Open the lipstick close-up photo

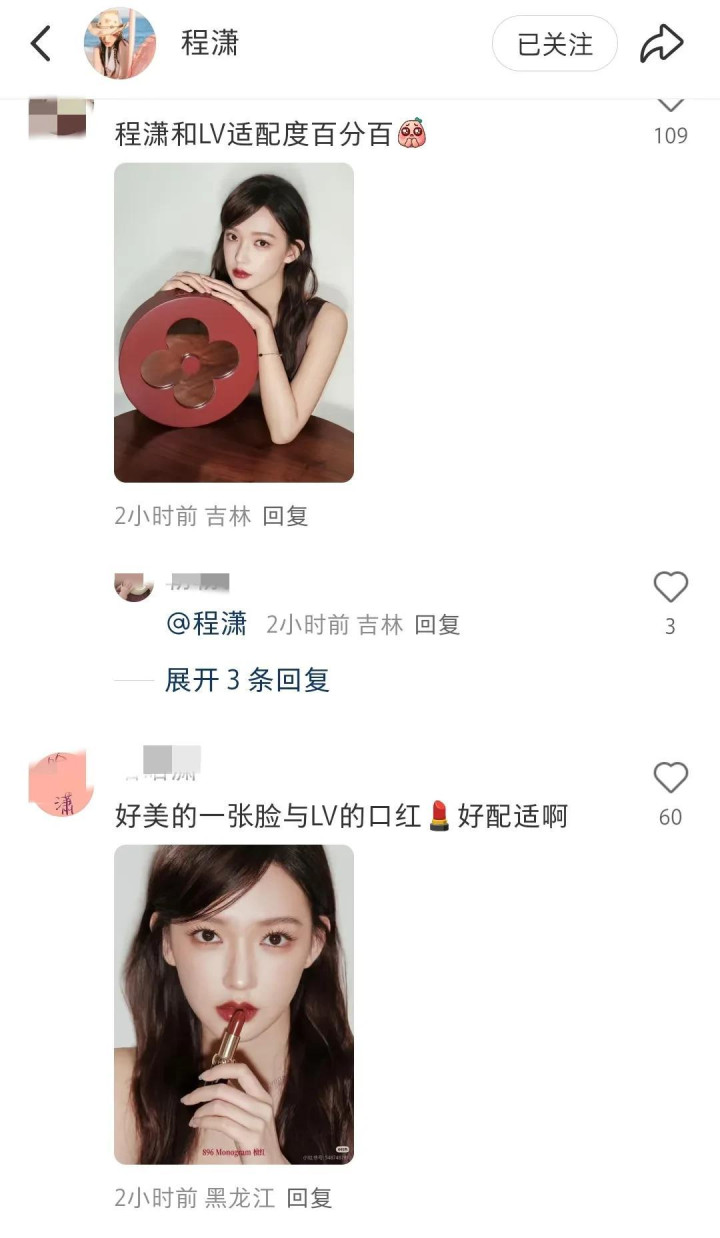234,1004
